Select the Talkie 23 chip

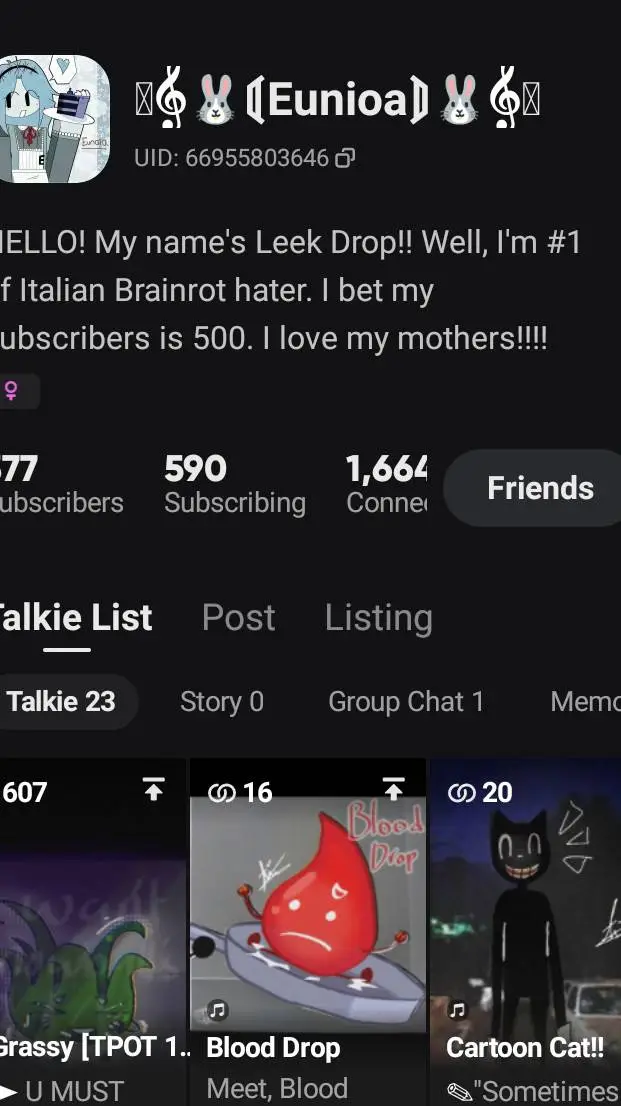pos(62,702)
